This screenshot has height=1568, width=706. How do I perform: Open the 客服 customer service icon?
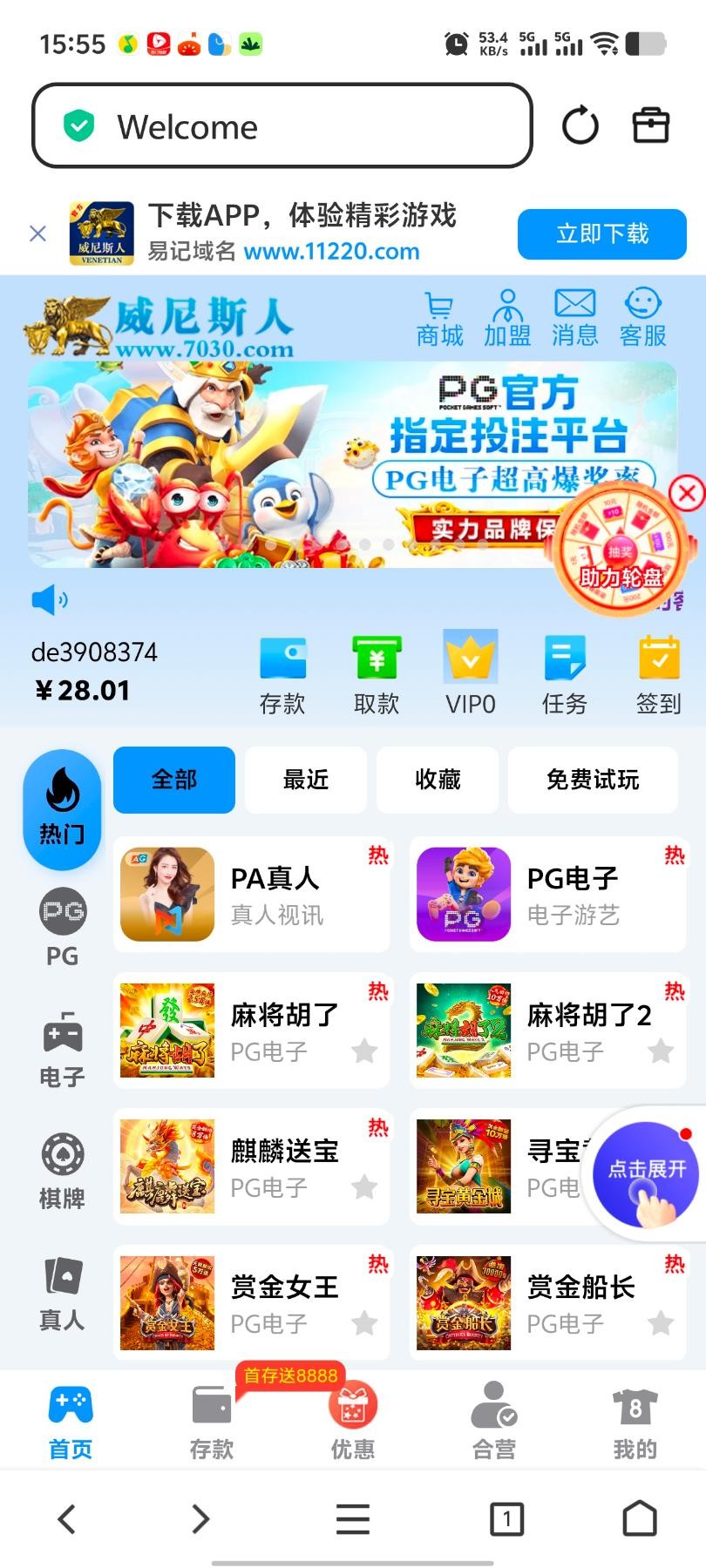[x=642, y=318]
